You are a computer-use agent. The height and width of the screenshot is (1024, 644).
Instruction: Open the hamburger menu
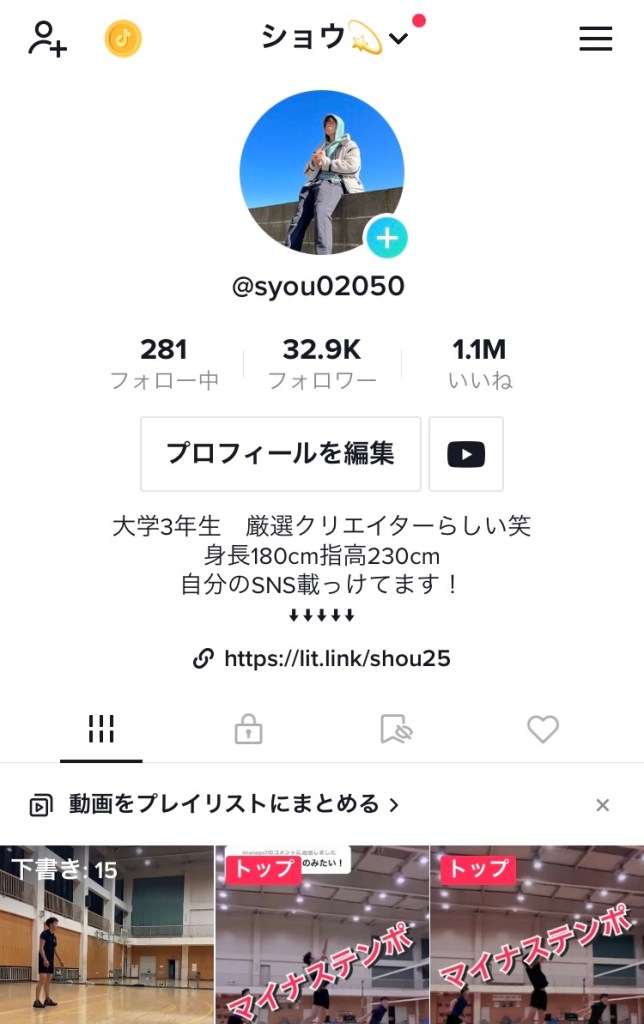pos(596,39)
